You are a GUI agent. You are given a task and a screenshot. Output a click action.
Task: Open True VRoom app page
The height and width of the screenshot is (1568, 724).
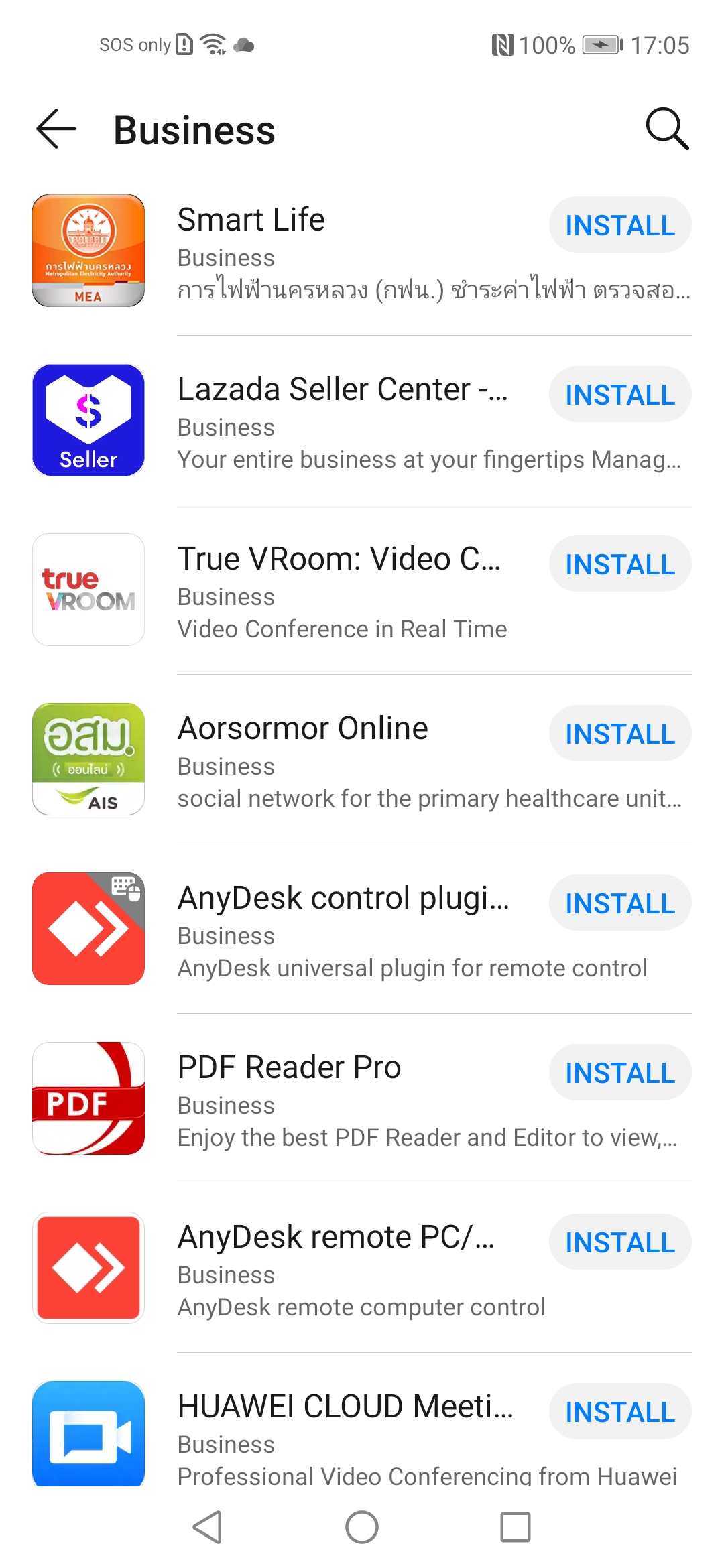(339, 559)
